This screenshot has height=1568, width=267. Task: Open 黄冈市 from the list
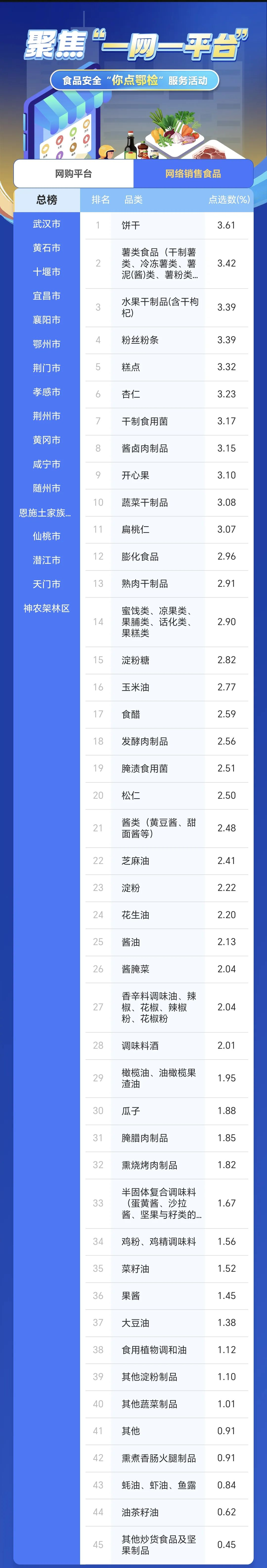point(47,440)
